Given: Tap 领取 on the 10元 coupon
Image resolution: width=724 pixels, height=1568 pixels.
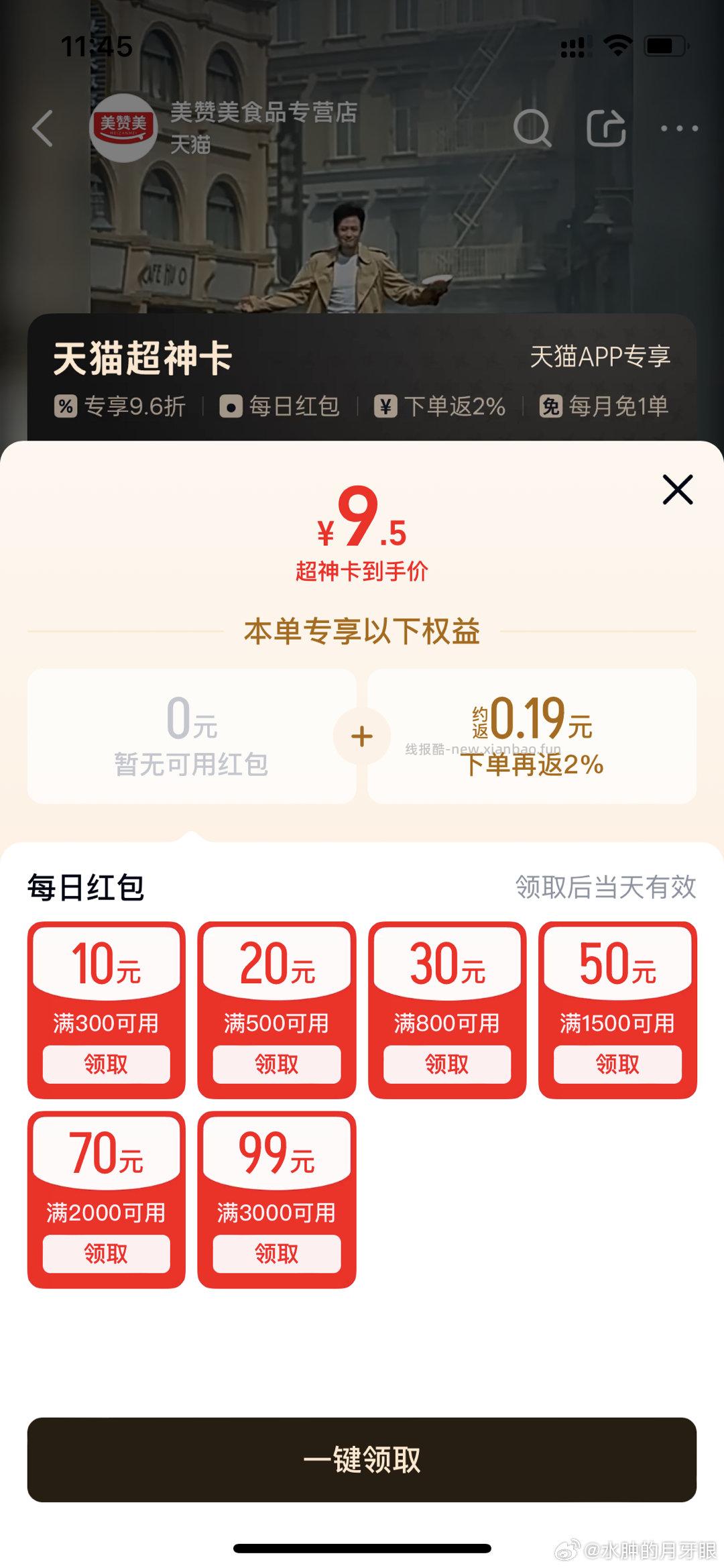Looking at the screenshot, I should pos(106,1064).
